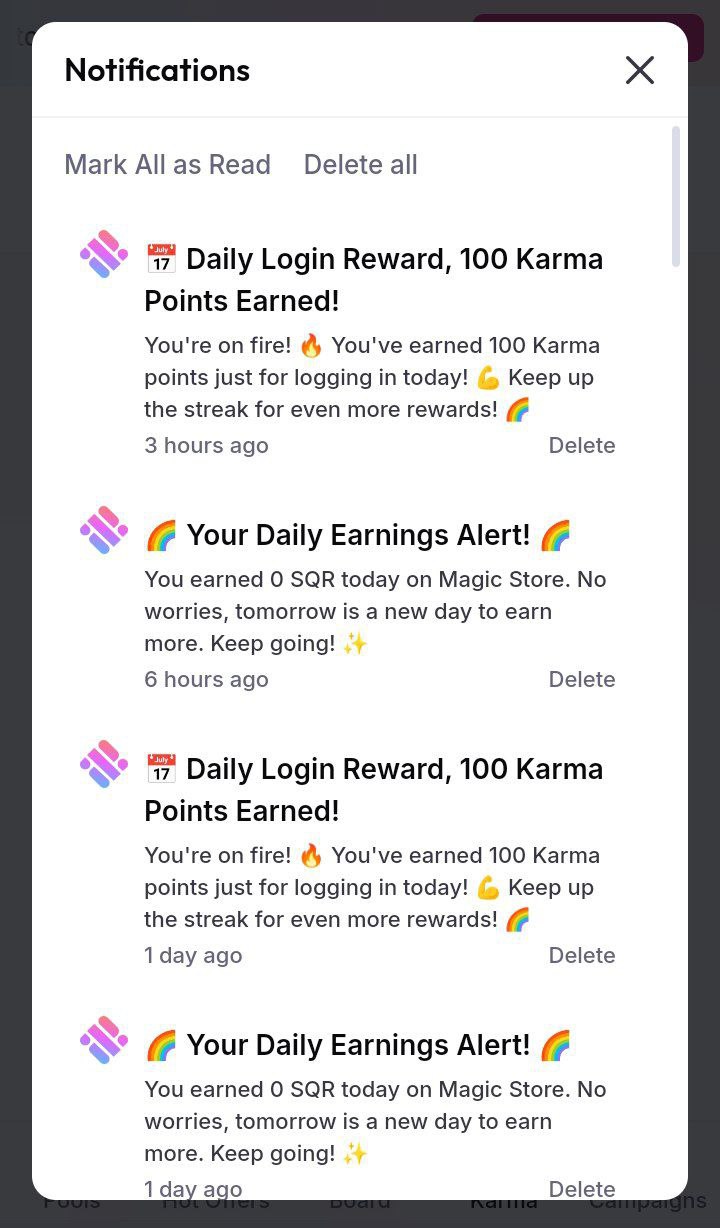Mark all notifications as read

167,165
